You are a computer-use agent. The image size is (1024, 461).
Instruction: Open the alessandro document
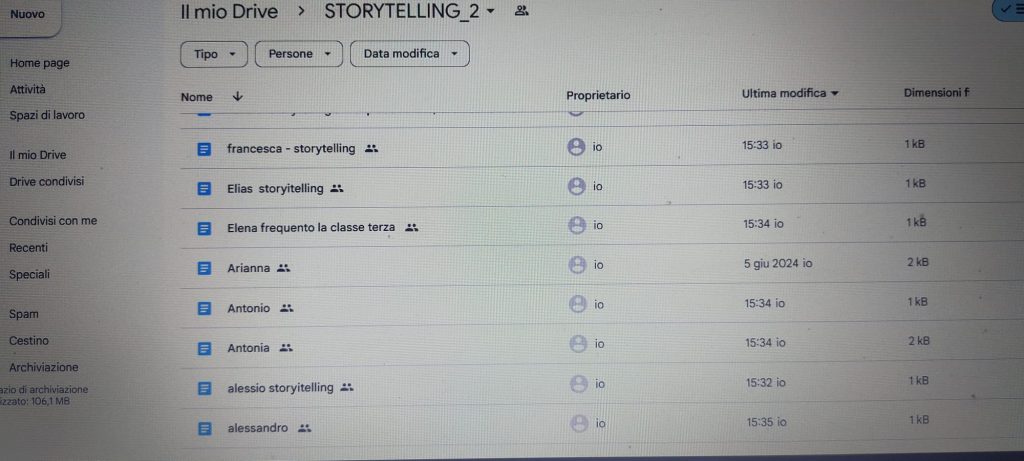(x=257, y=428)
